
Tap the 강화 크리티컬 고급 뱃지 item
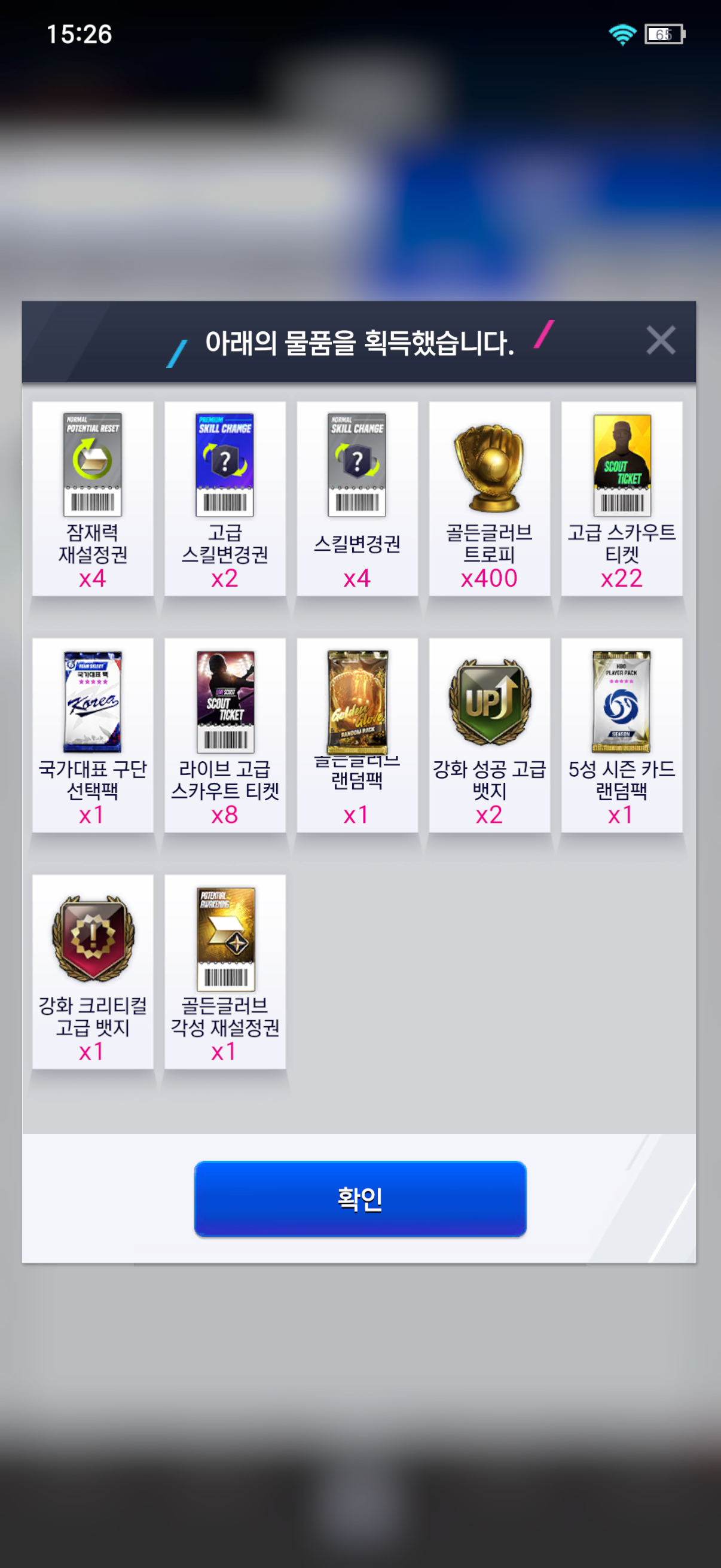coord(93,971)
